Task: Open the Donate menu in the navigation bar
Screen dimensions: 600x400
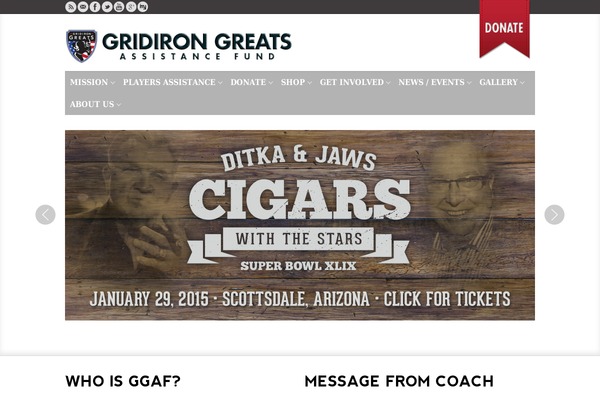Action: pos(250,83)
